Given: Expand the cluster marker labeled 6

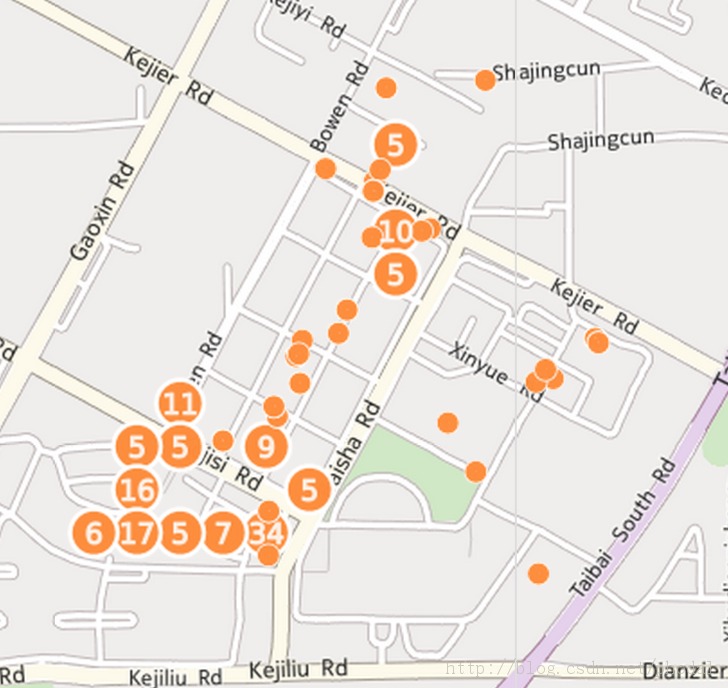Looking at the screenshot, I should coord(94,532).
